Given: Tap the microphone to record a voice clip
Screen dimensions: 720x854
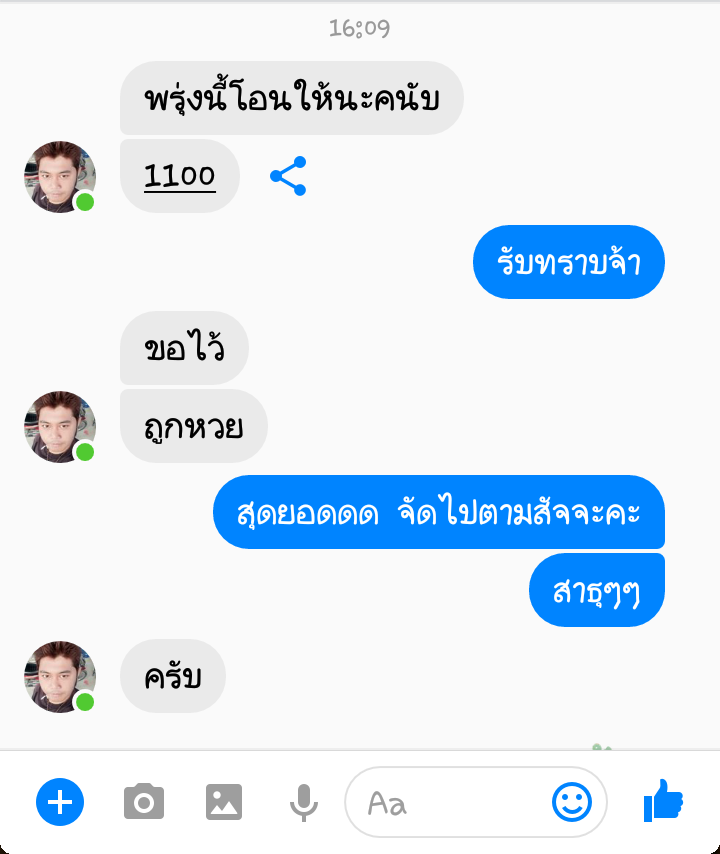Looking at the screenshot, I should coord(302,802).
